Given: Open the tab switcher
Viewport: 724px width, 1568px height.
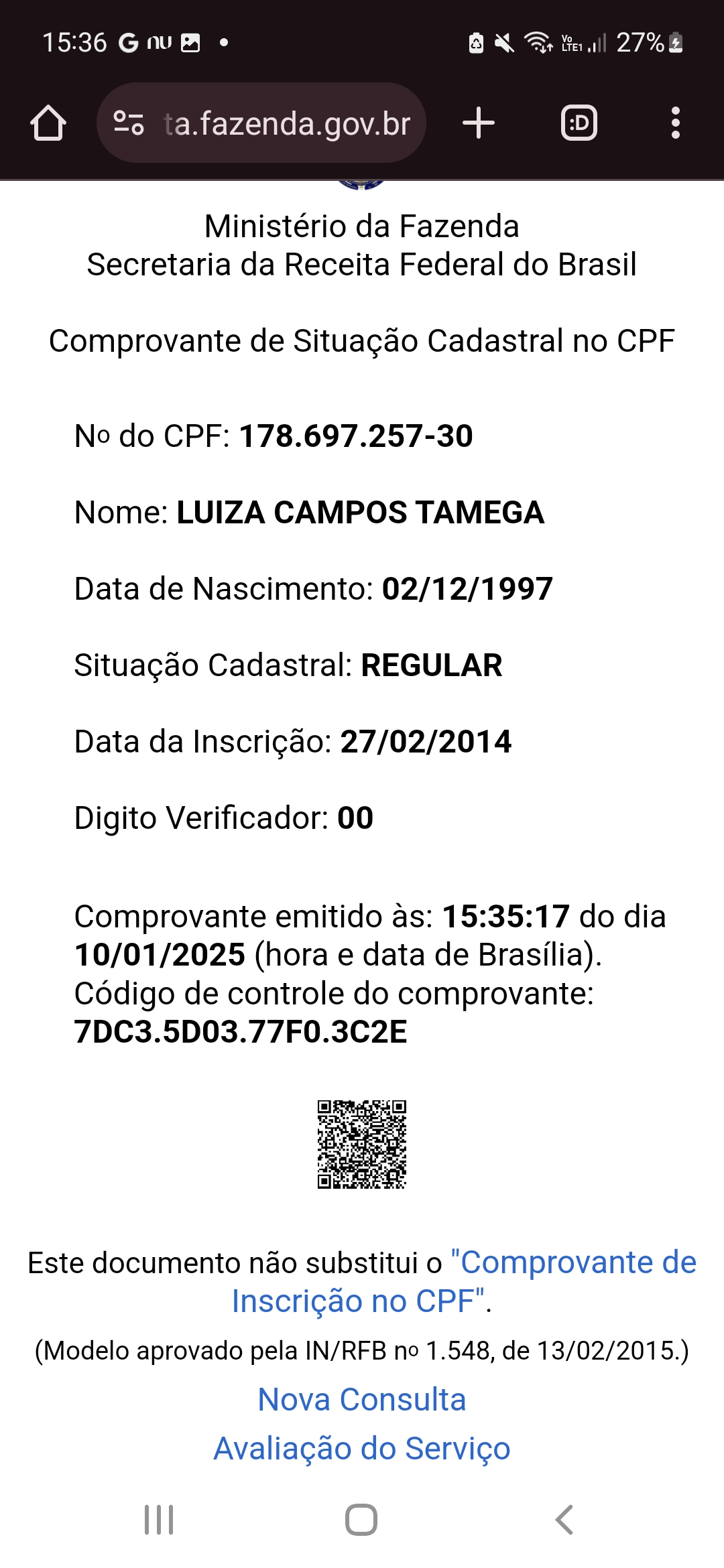Looking at the screenshot, I should coord(579,123).
